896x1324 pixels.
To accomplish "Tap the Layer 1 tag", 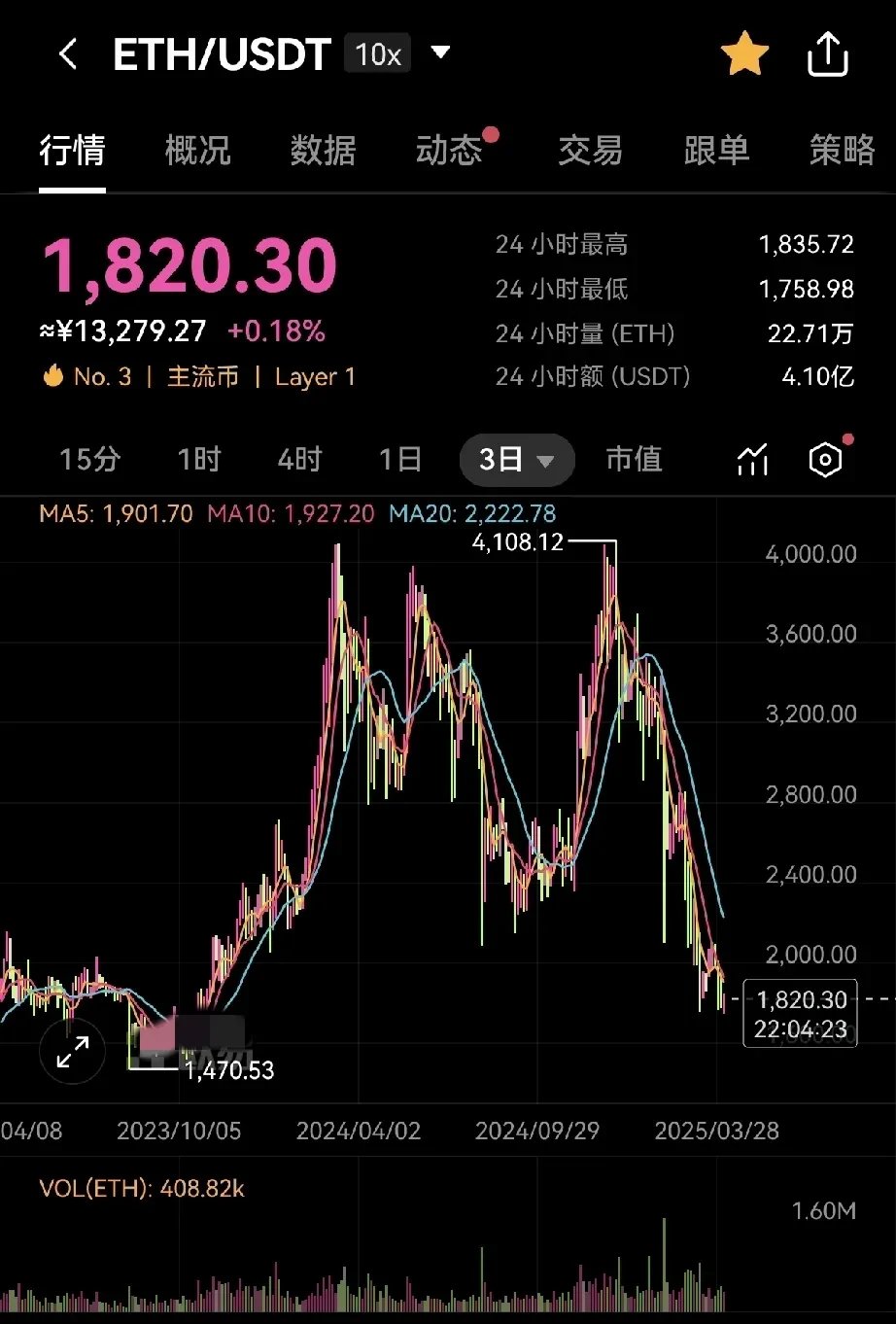I will pos(314,376).
